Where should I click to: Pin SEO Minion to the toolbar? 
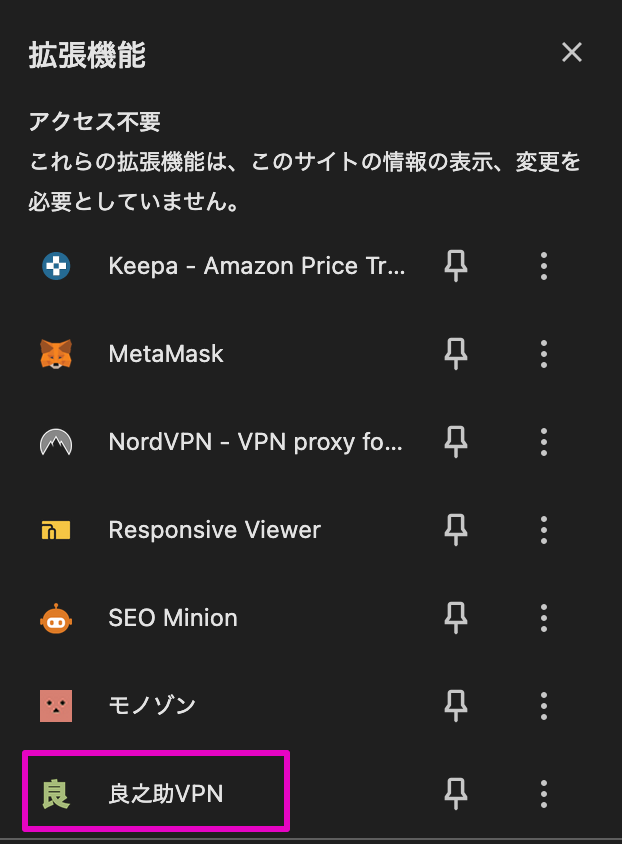[456, 618]
